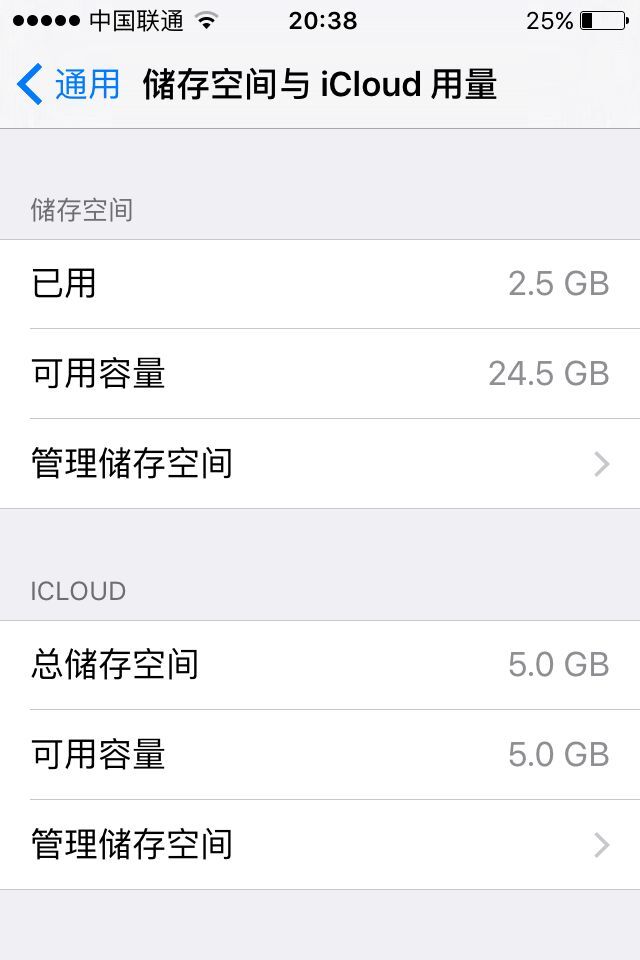Open 管理储存空间 under 储存空间 section
The image size is (640, 960).
tap(320, 464)
